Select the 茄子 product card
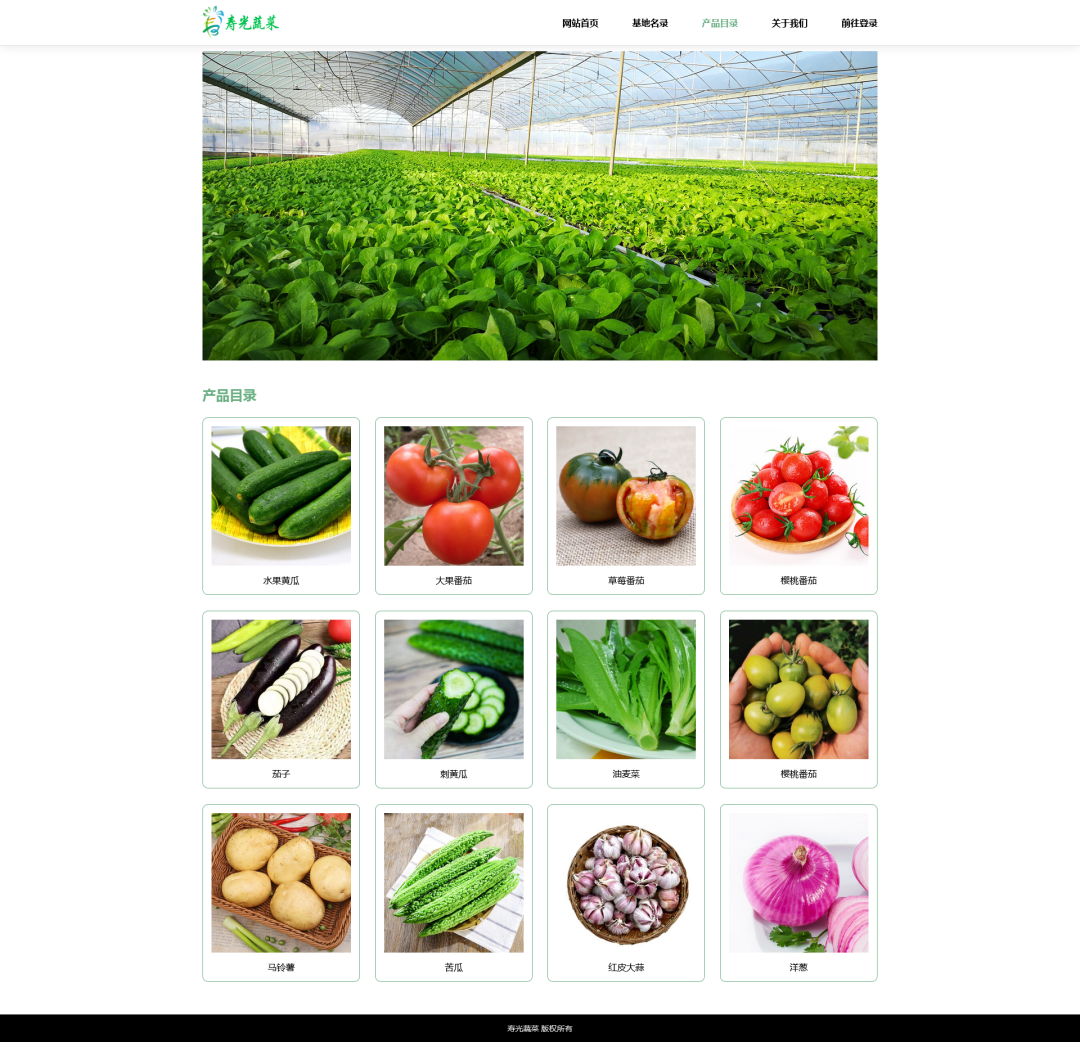Screen dimensions: 1080x1042 point(281,699)
